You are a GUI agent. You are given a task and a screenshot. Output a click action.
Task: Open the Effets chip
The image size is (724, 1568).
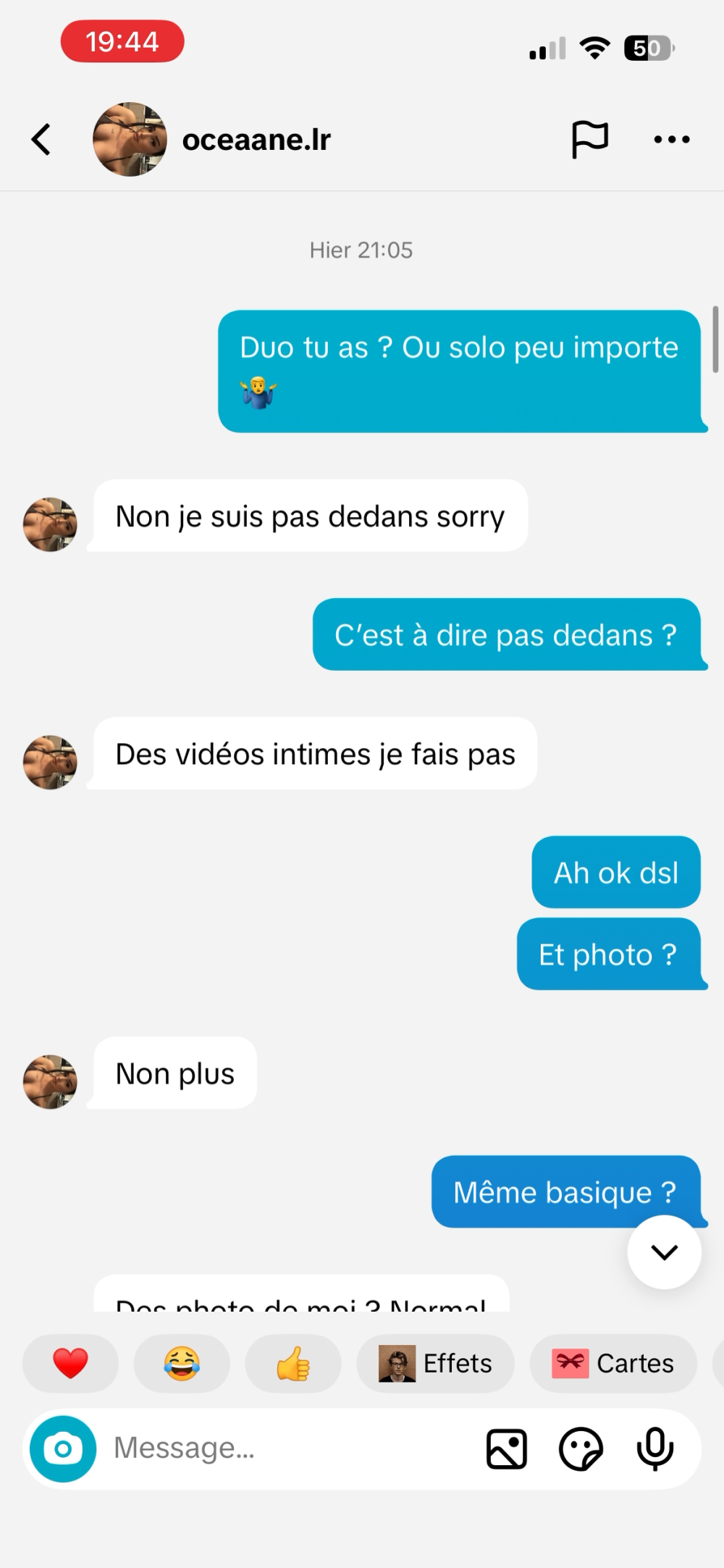435,1364
